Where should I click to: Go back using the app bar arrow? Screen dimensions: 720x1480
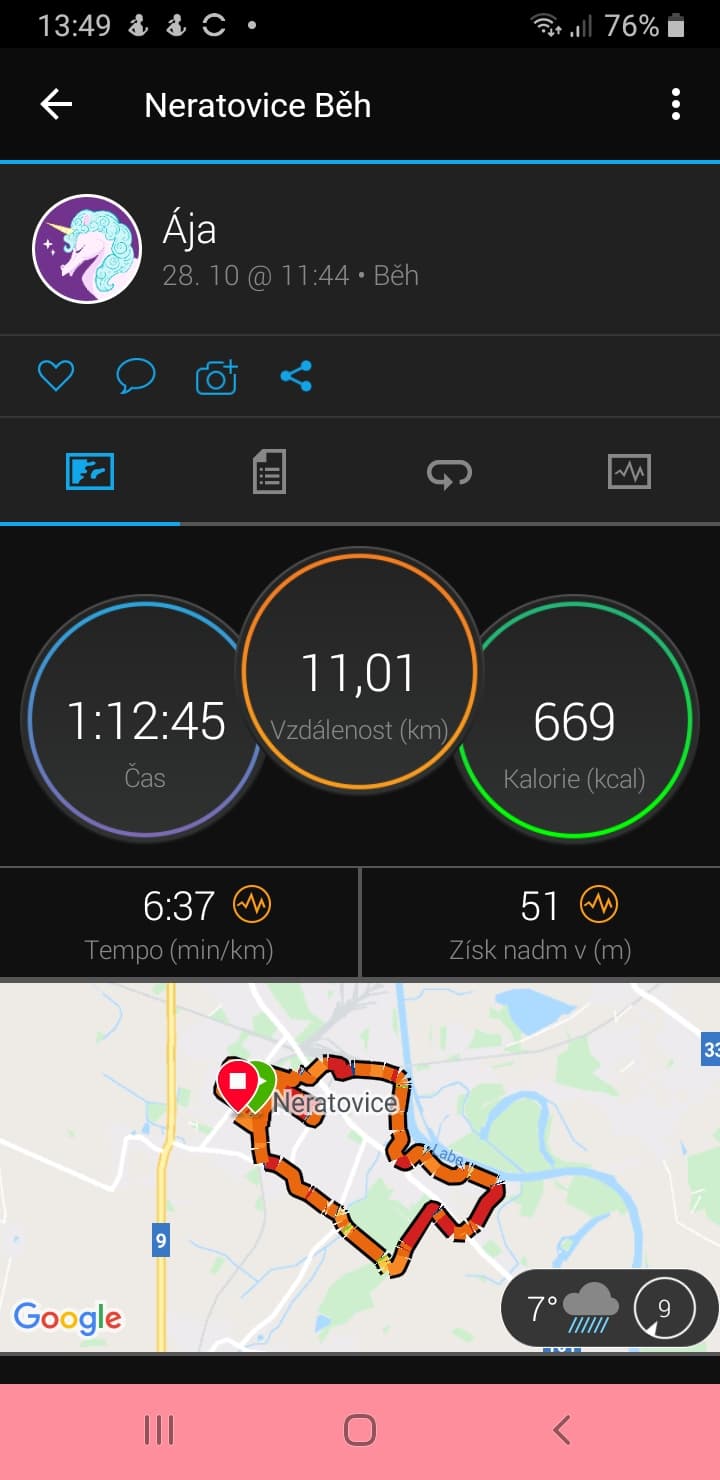click(56, 104)
